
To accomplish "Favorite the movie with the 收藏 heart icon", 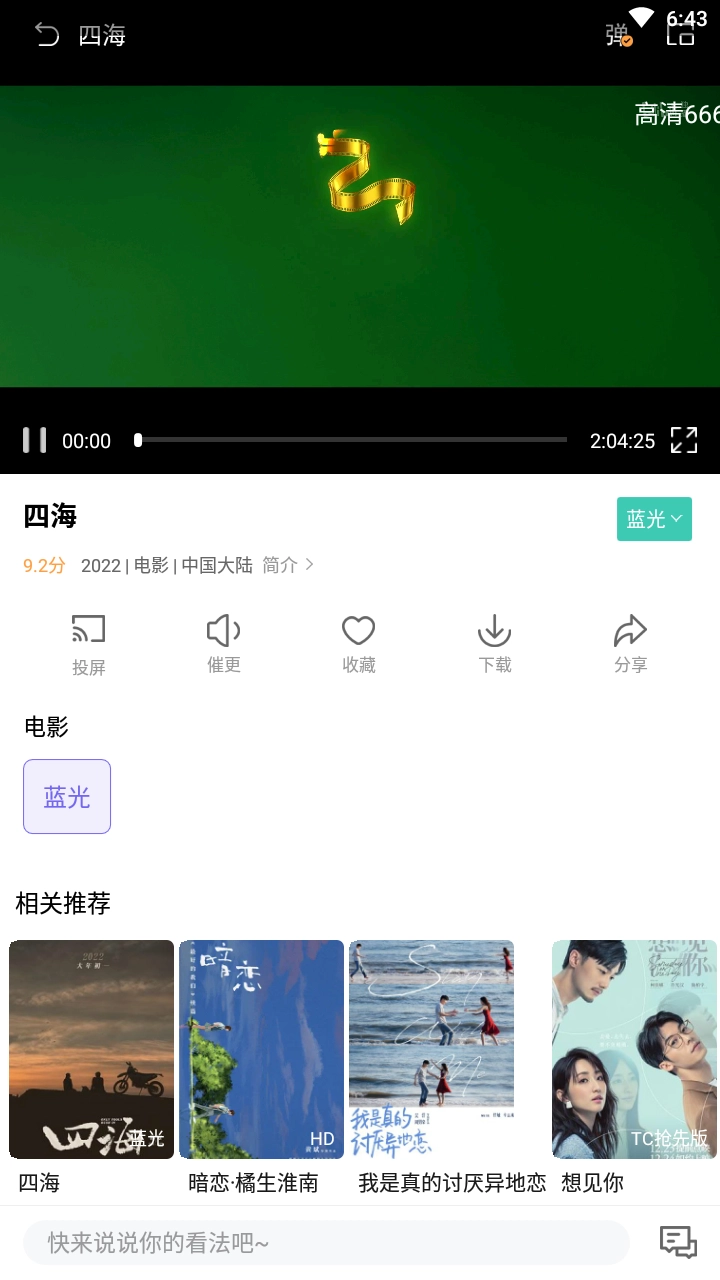I will tap(358, 640).
